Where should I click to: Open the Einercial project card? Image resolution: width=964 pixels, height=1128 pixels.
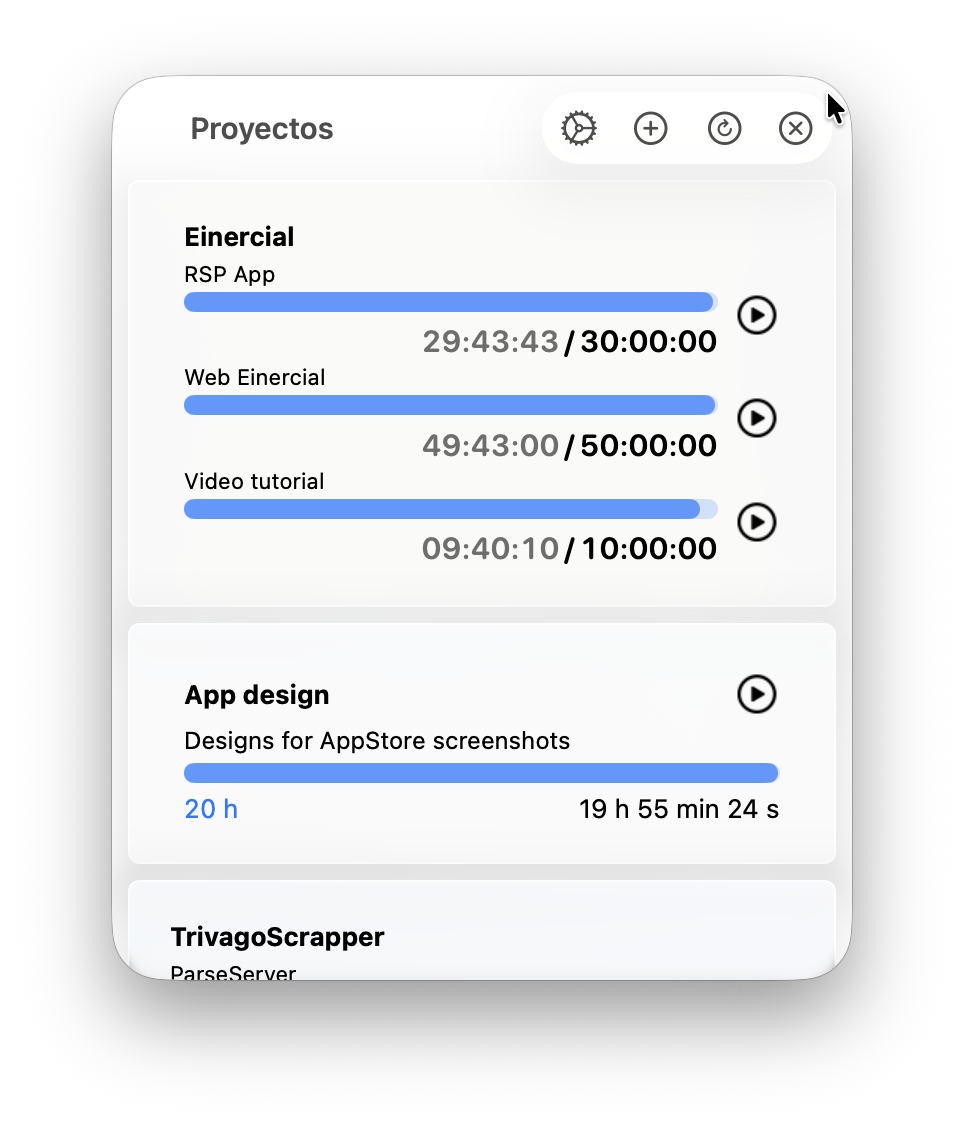click(x=239, y=237)
